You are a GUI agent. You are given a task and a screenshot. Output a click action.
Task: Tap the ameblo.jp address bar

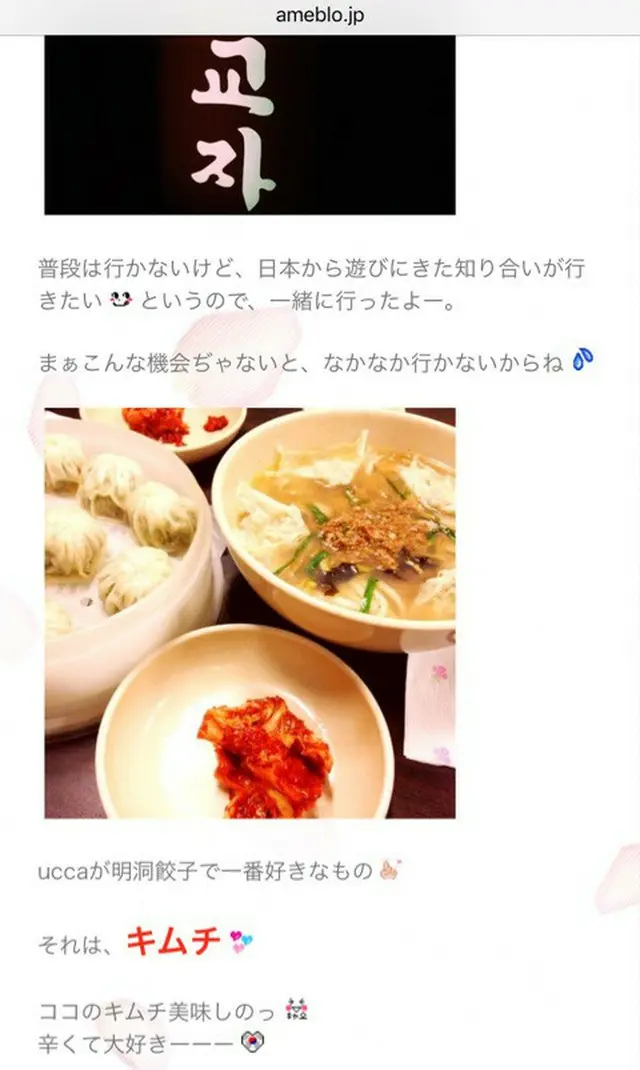coord(319,16)
